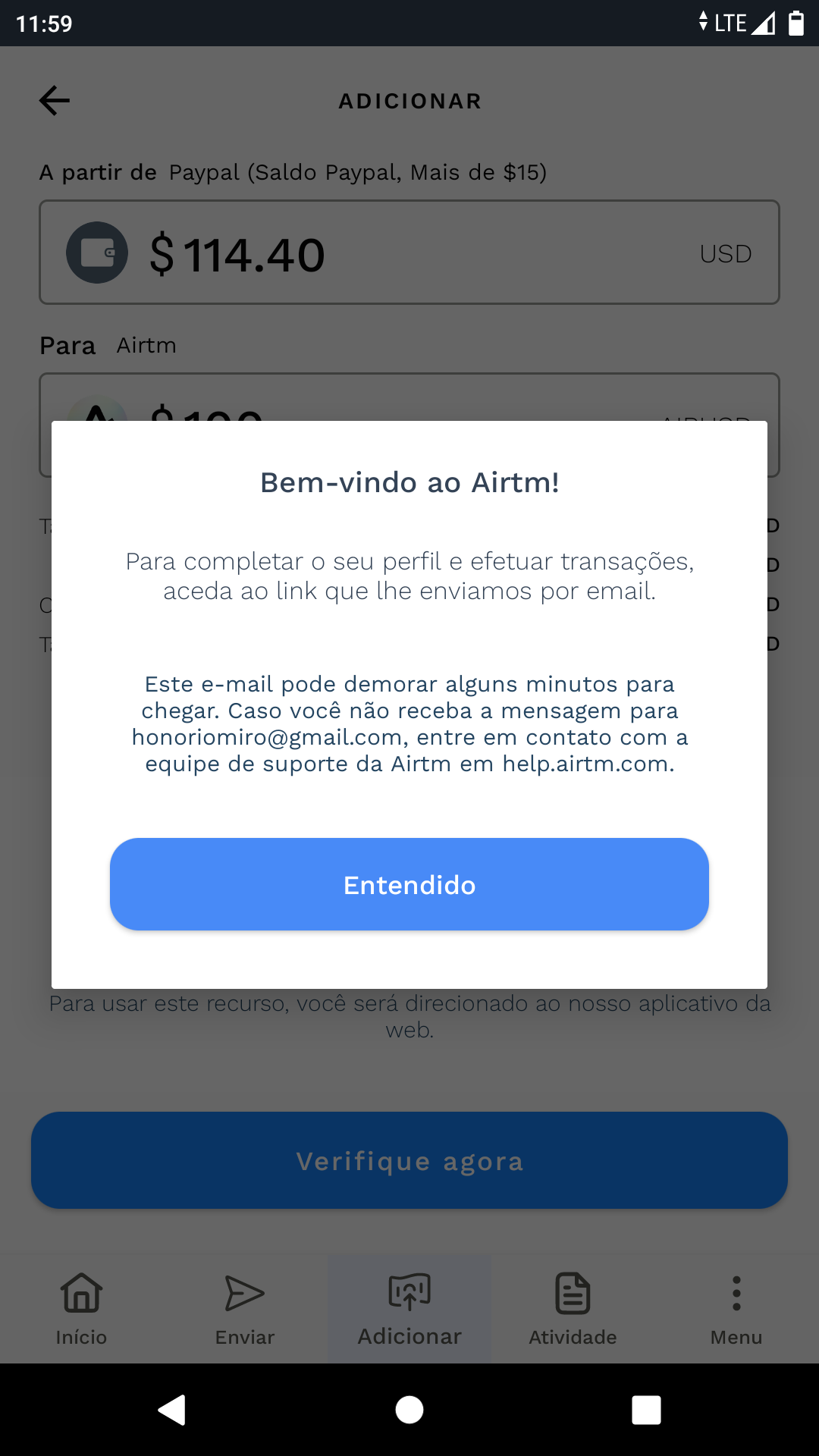The width and height of the screenshot is (819, 1456).
Task: Tap the Verifique agora button
Action: 409,1160
